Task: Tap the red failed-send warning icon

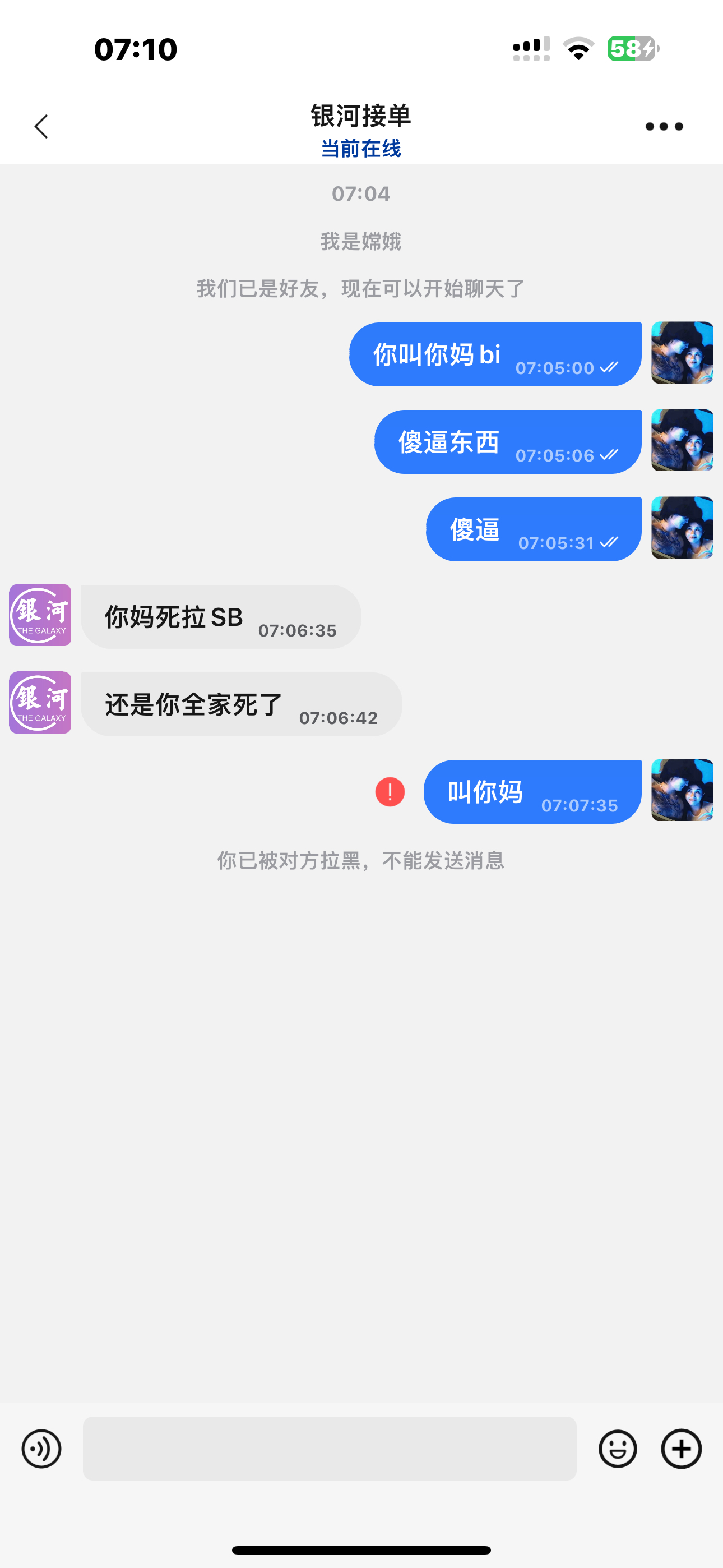Action: tap(390, 792)
